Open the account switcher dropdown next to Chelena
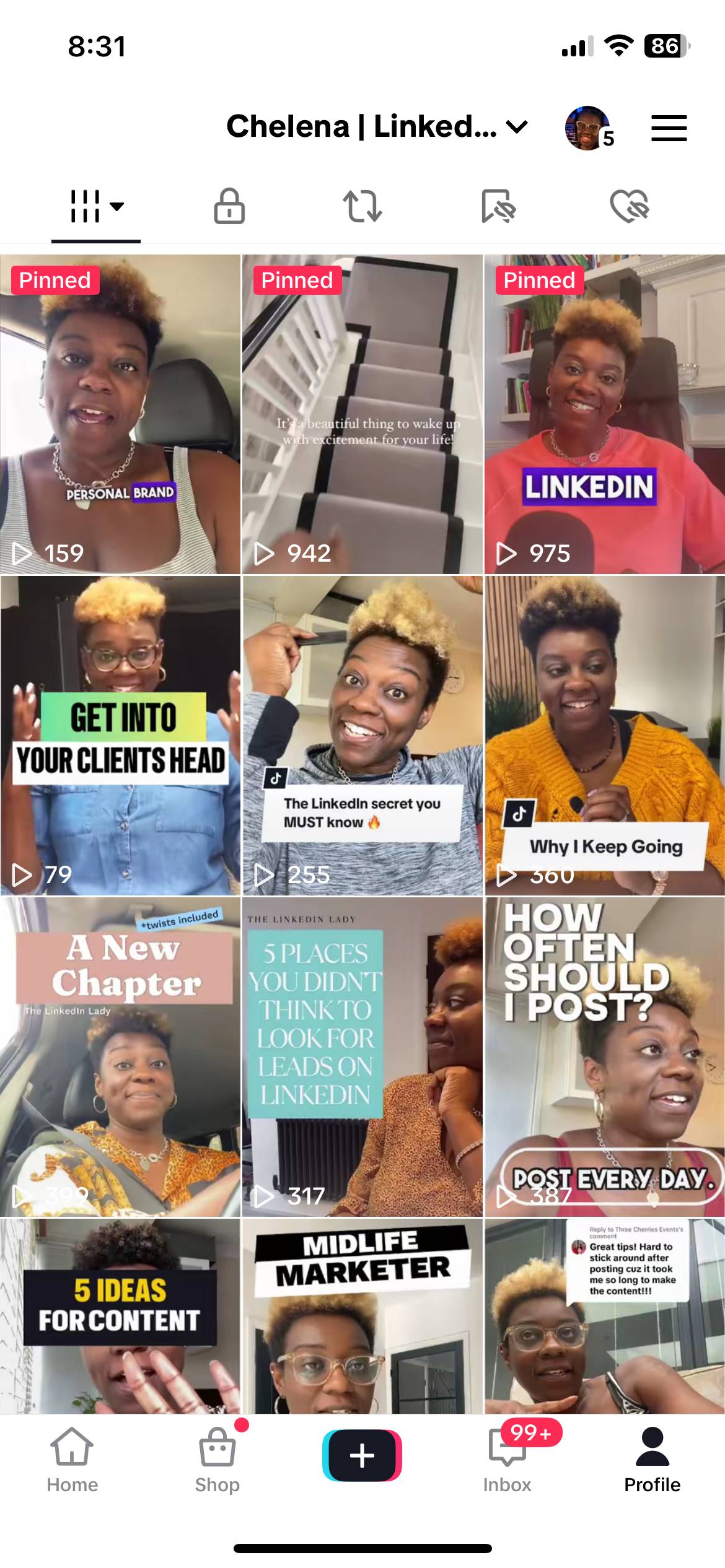This screenshot has width=725, height=1568. point(516,128)
